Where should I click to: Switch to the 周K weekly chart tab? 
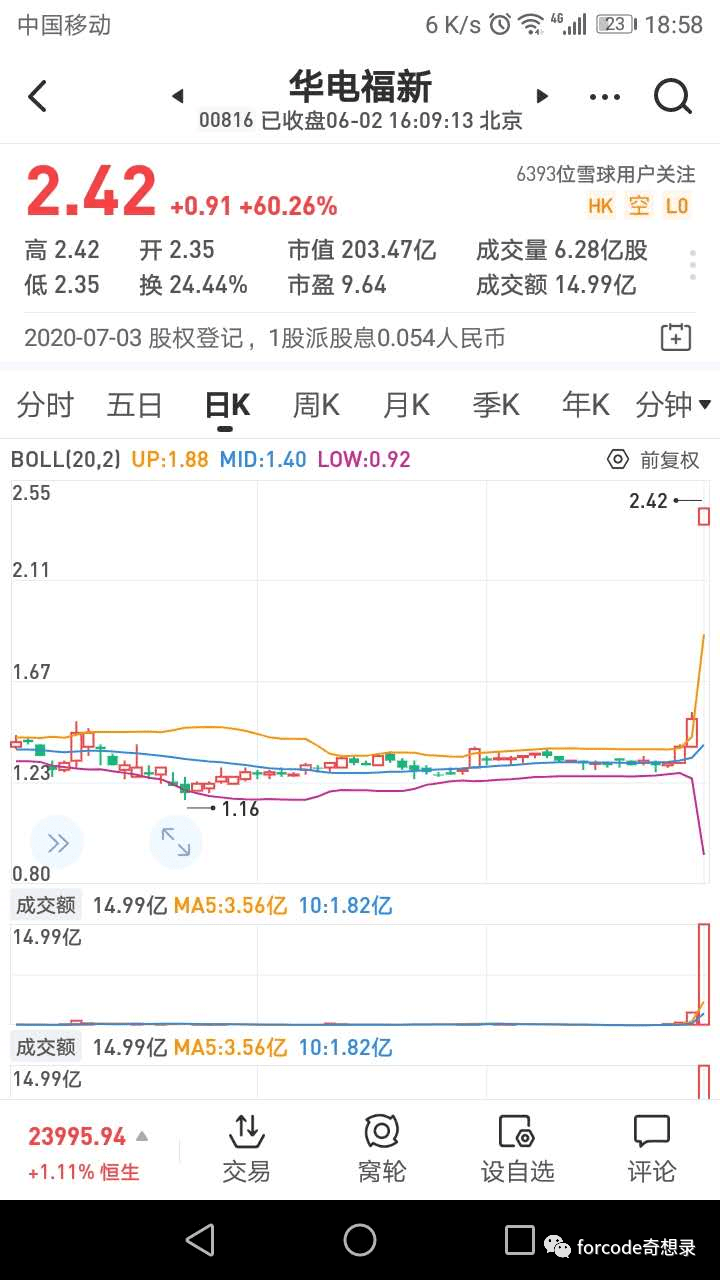tap(315, 404)
